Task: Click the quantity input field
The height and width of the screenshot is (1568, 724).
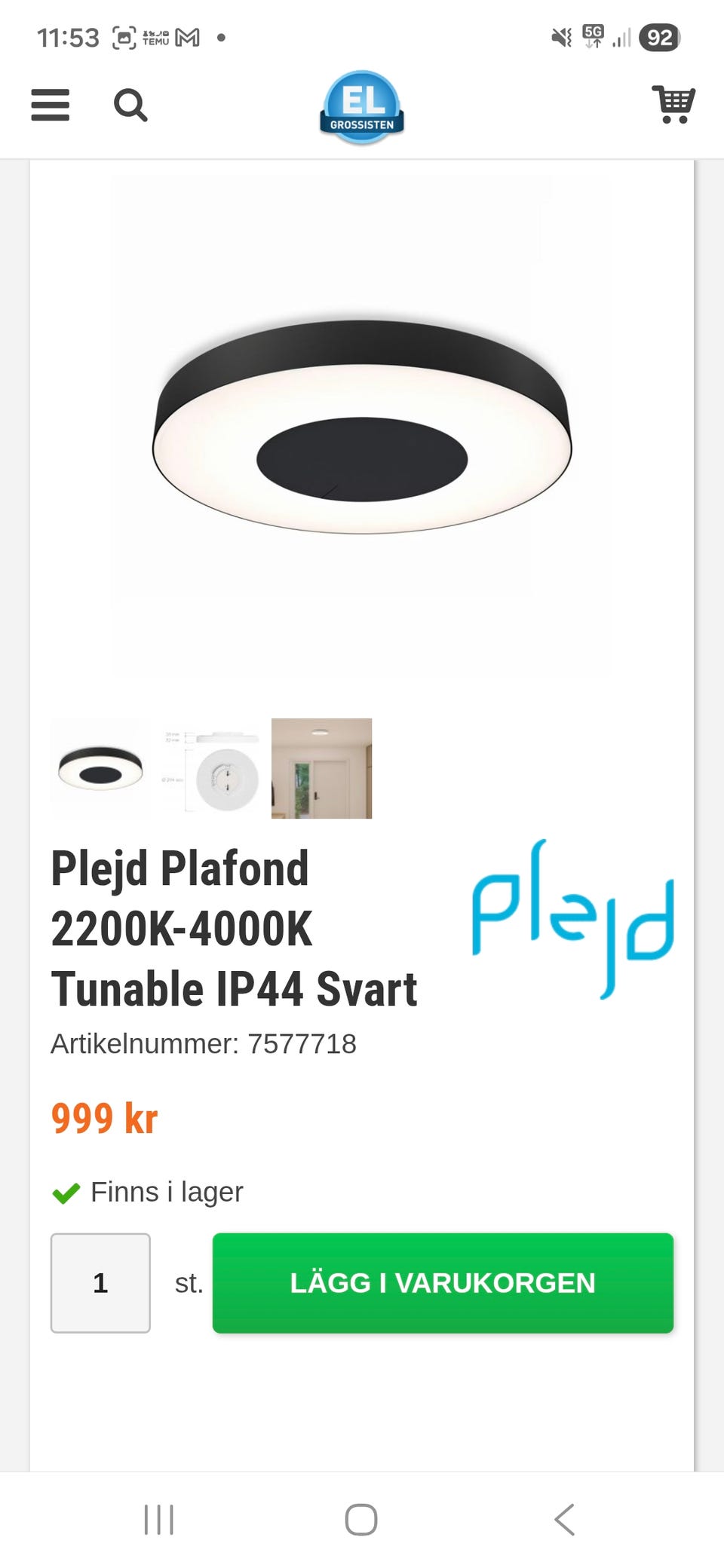Action: pos(100,1282)
